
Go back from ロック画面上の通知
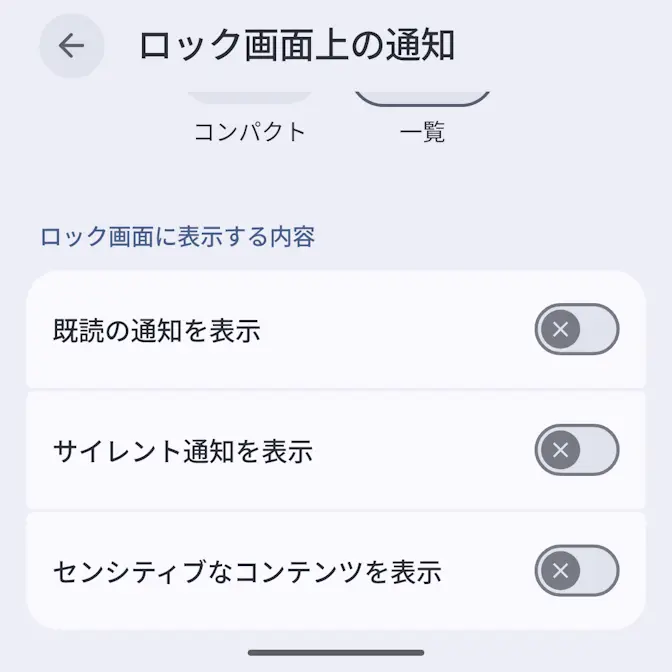click(71, 46)
